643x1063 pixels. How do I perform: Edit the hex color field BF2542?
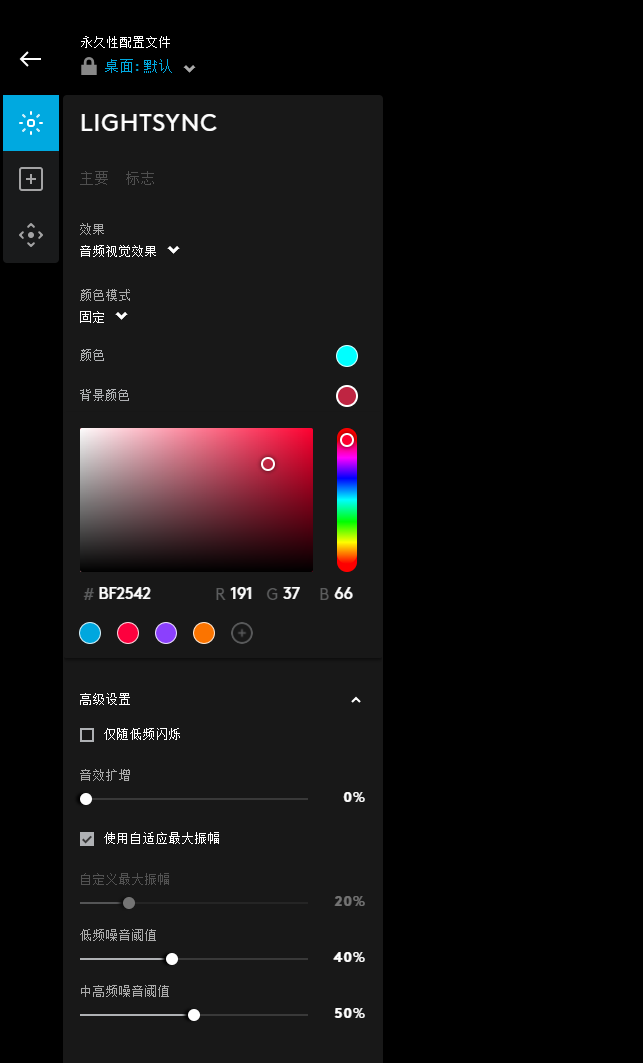tap(125, 594)
